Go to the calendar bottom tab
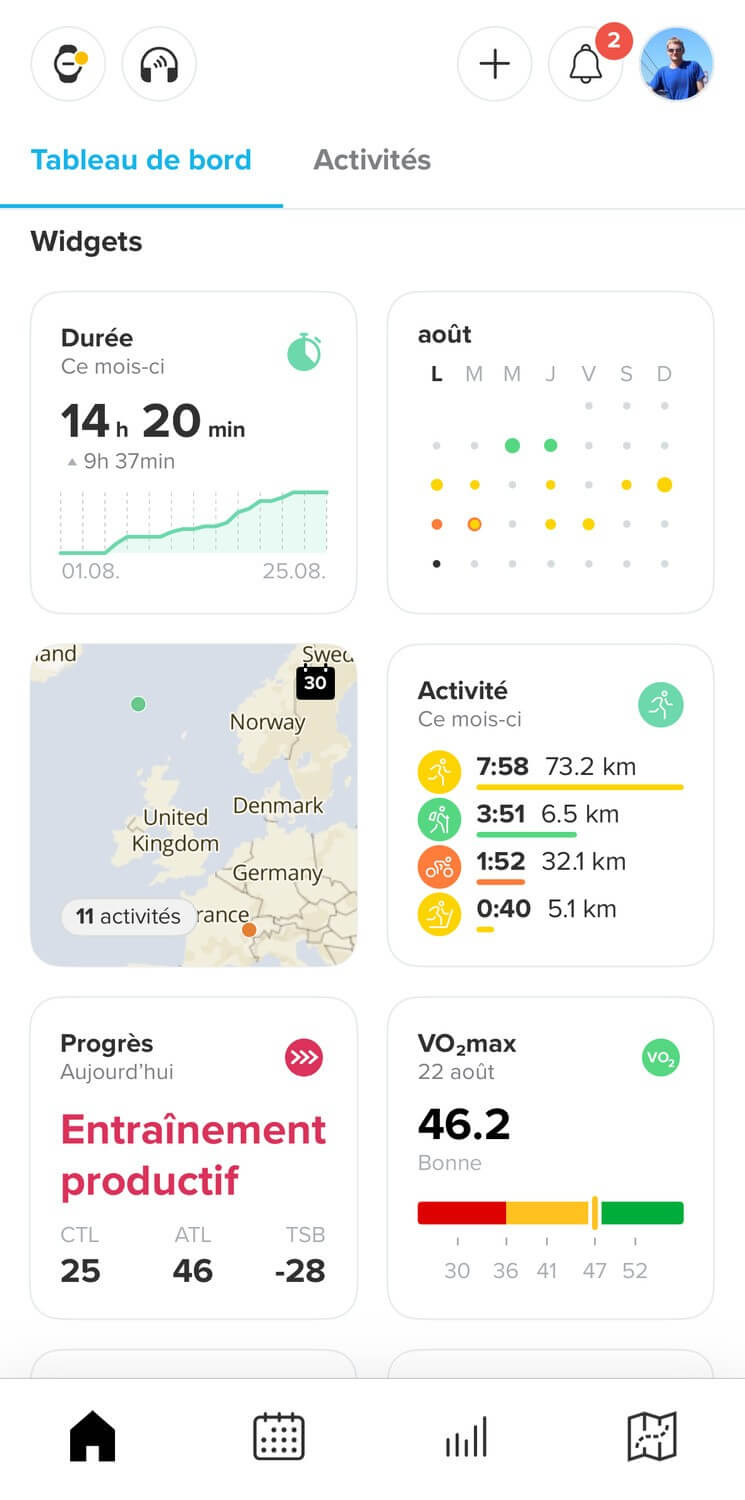Screen dimensions: 745x1500 coord(279,1437)
